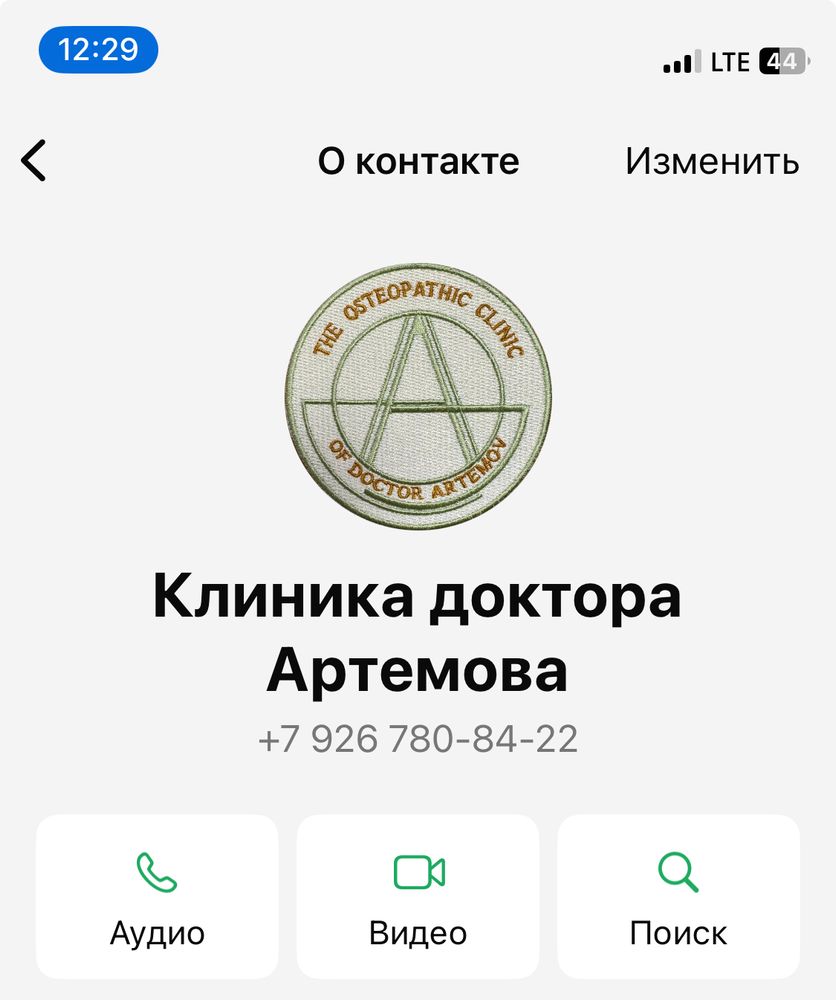Select the Видео action card
The image size is (836, 1000).
[x=417, y=895]
